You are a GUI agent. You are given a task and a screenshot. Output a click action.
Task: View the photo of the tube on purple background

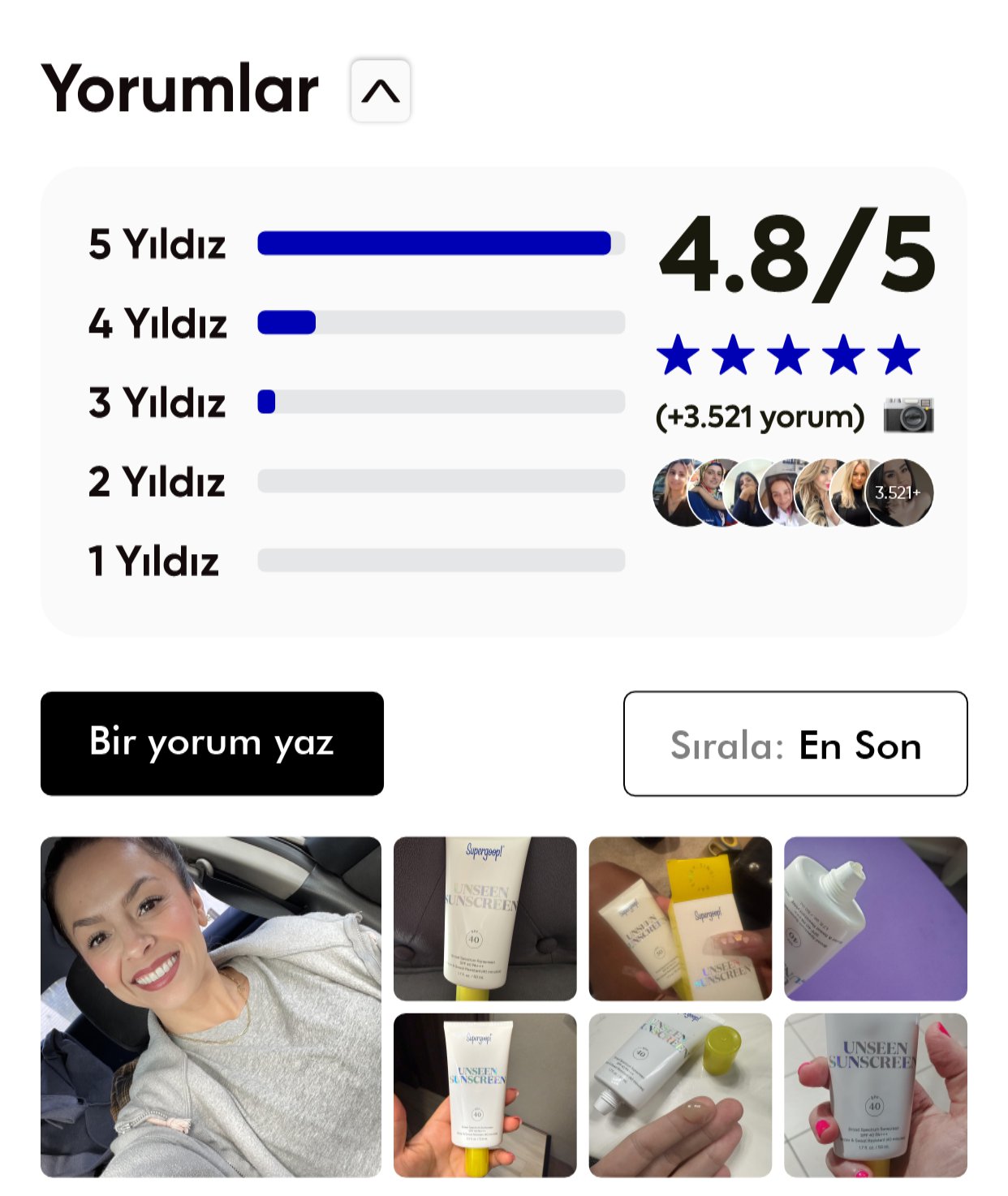coord(875,919)
